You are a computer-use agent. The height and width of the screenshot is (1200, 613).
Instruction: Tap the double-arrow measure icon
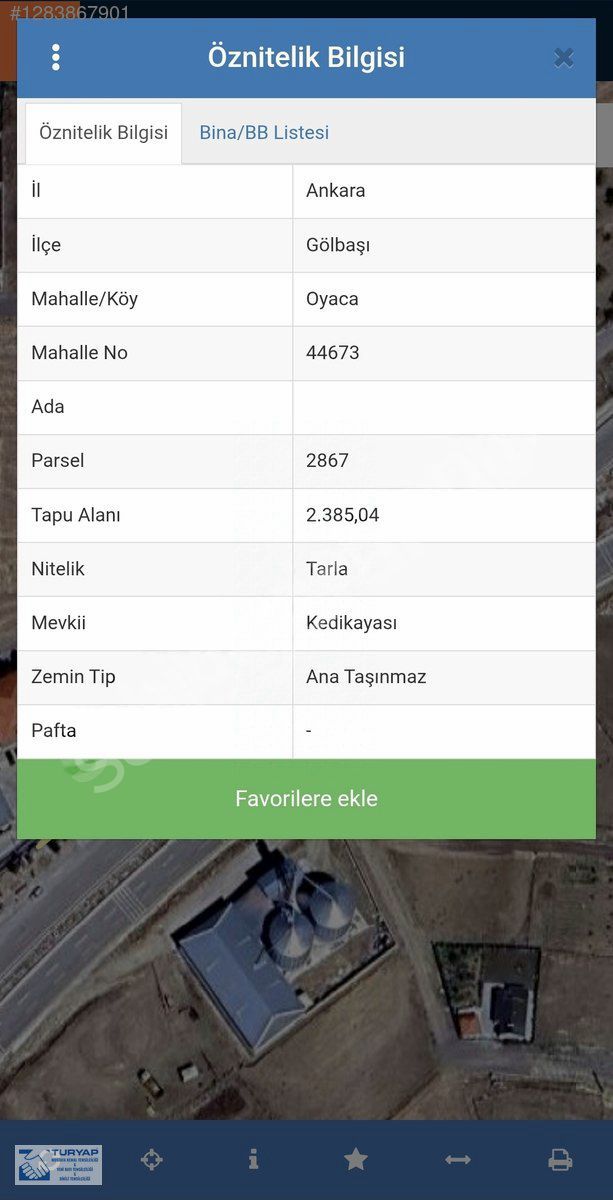(x=458, y=1160)
